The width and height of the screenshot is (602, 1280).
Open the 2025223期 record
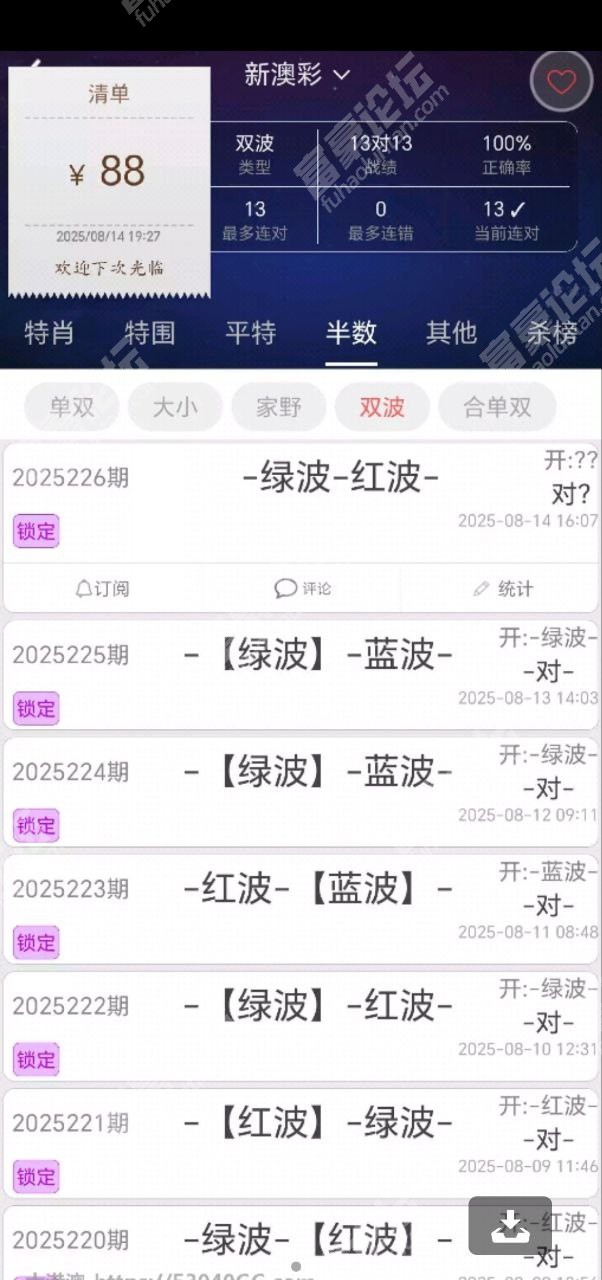pos(301,909)
